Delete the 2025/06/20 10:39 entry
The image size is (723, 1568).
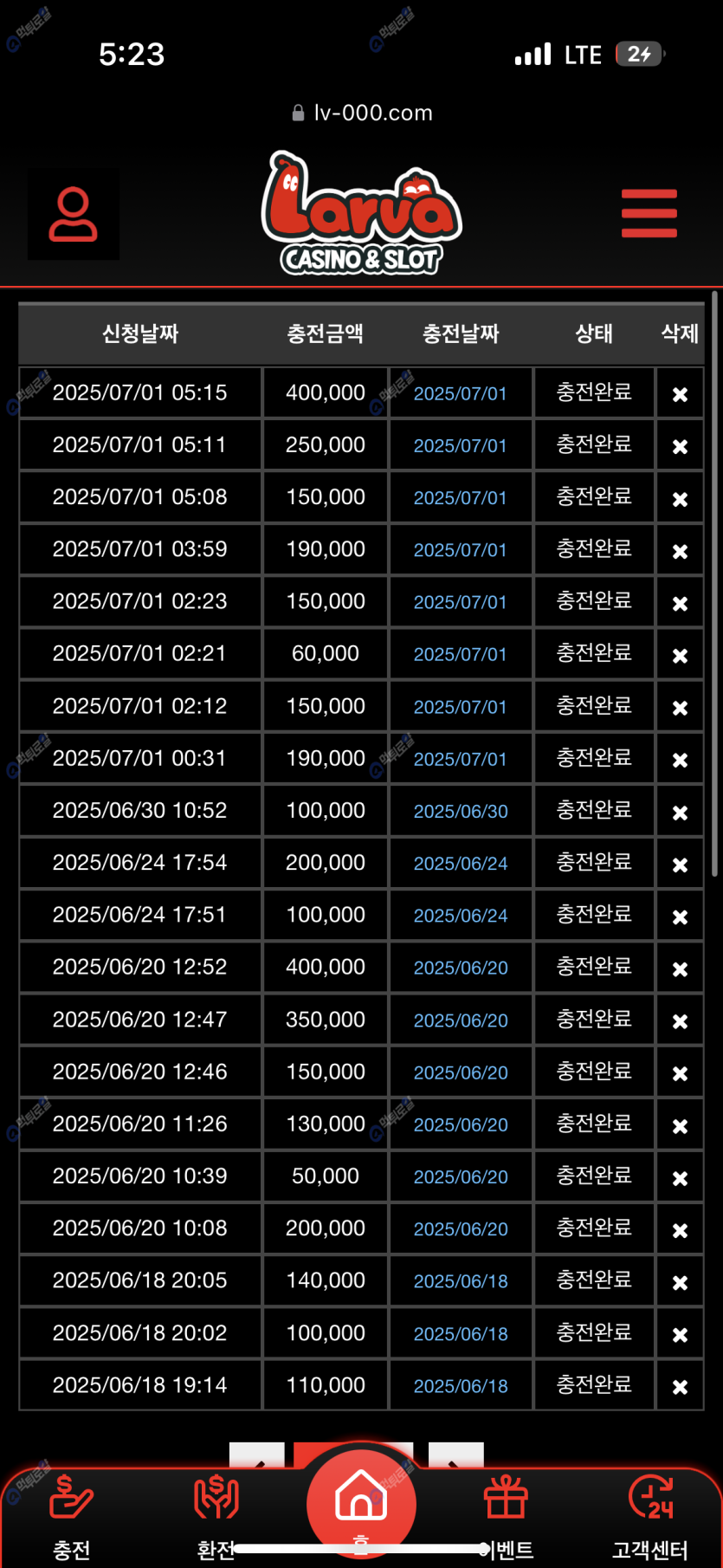[x=680, y=1178]
